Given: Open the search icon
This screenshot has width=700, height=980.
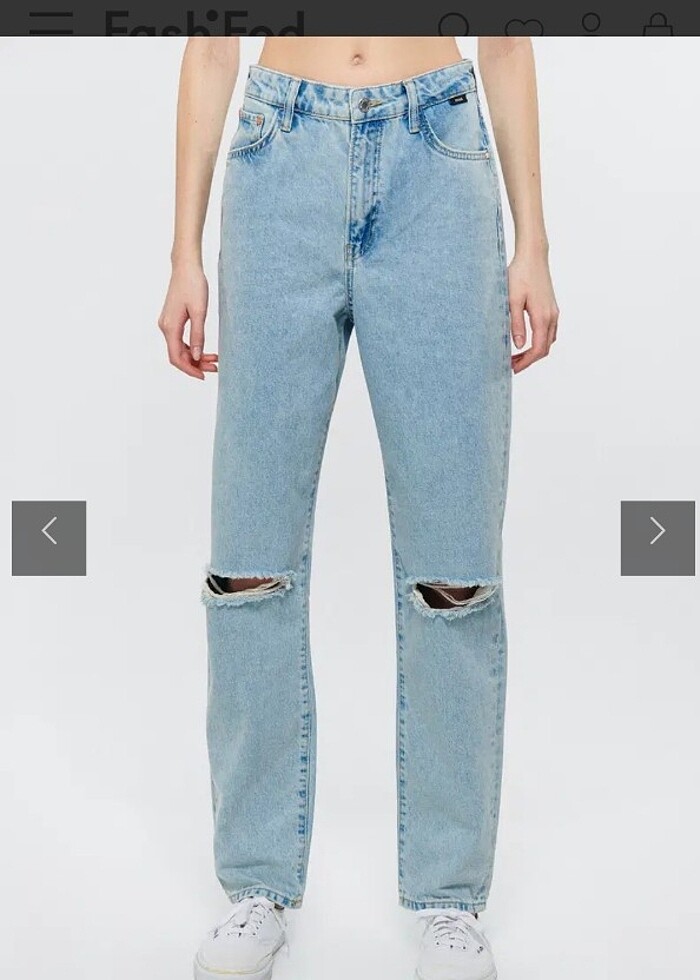Looking at the screenshot, I should point(454,24).
